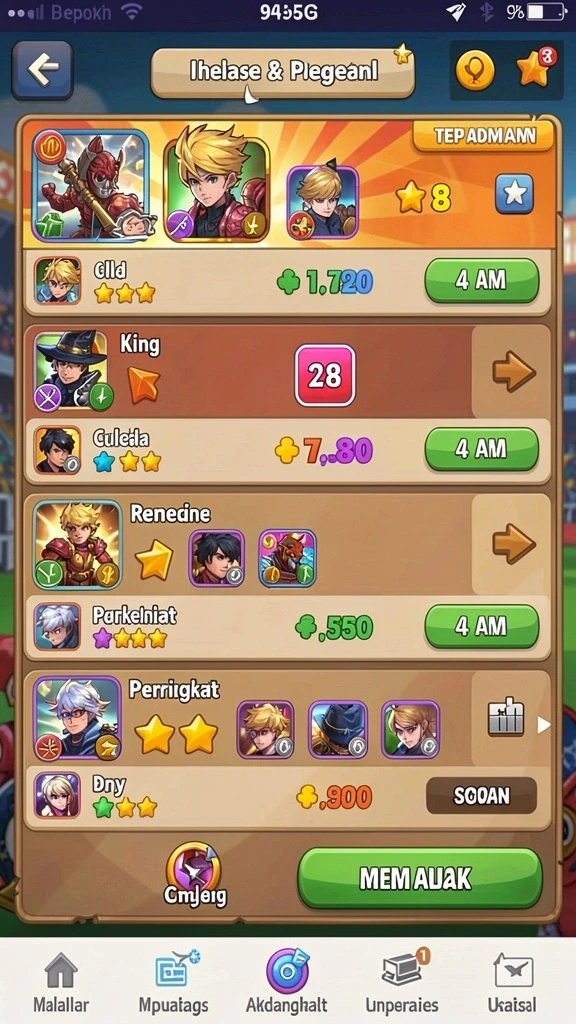Open the King row arrow
The height and width of the screenshot is (1024, 576).
click(514, 372)
